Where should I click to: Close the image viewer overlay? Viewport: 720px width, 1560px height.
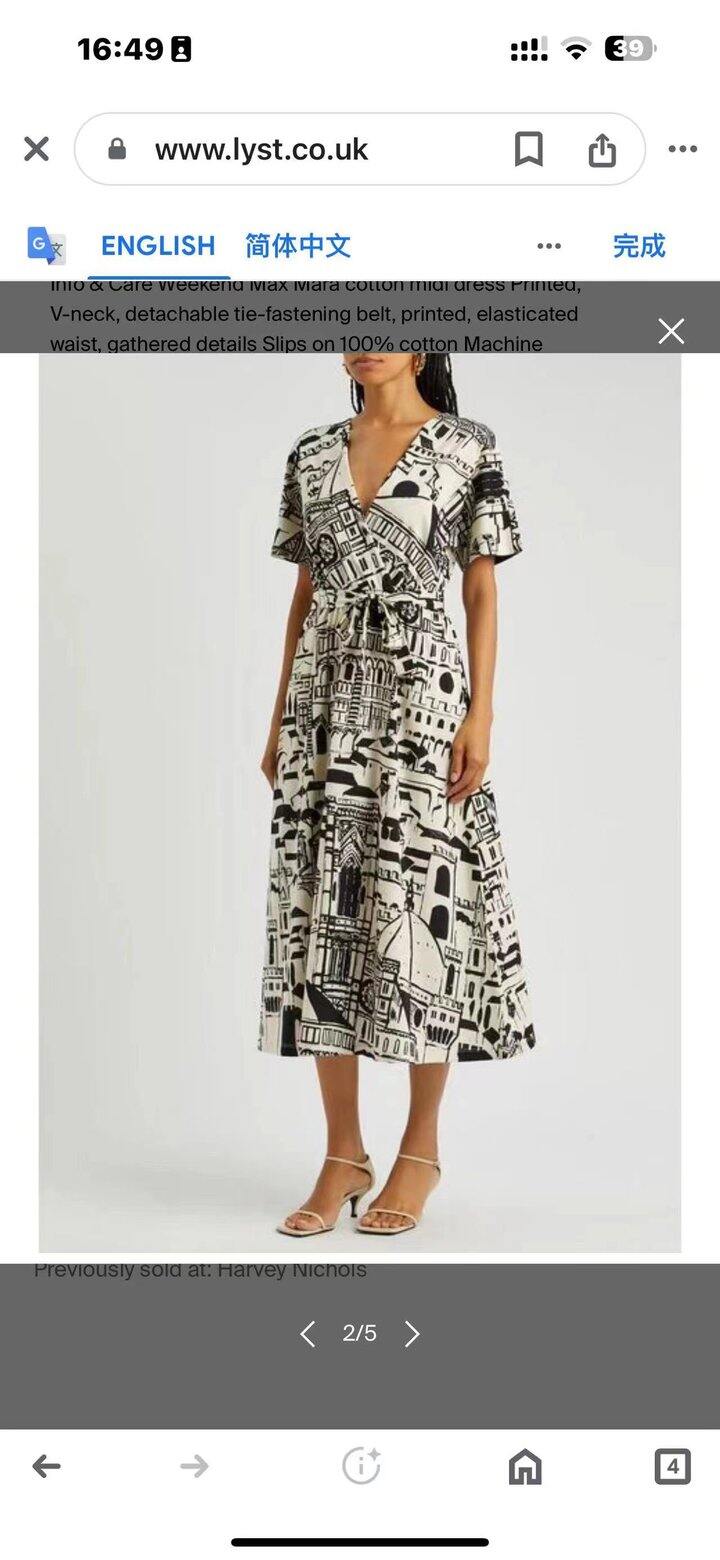(x=671, y=331)
